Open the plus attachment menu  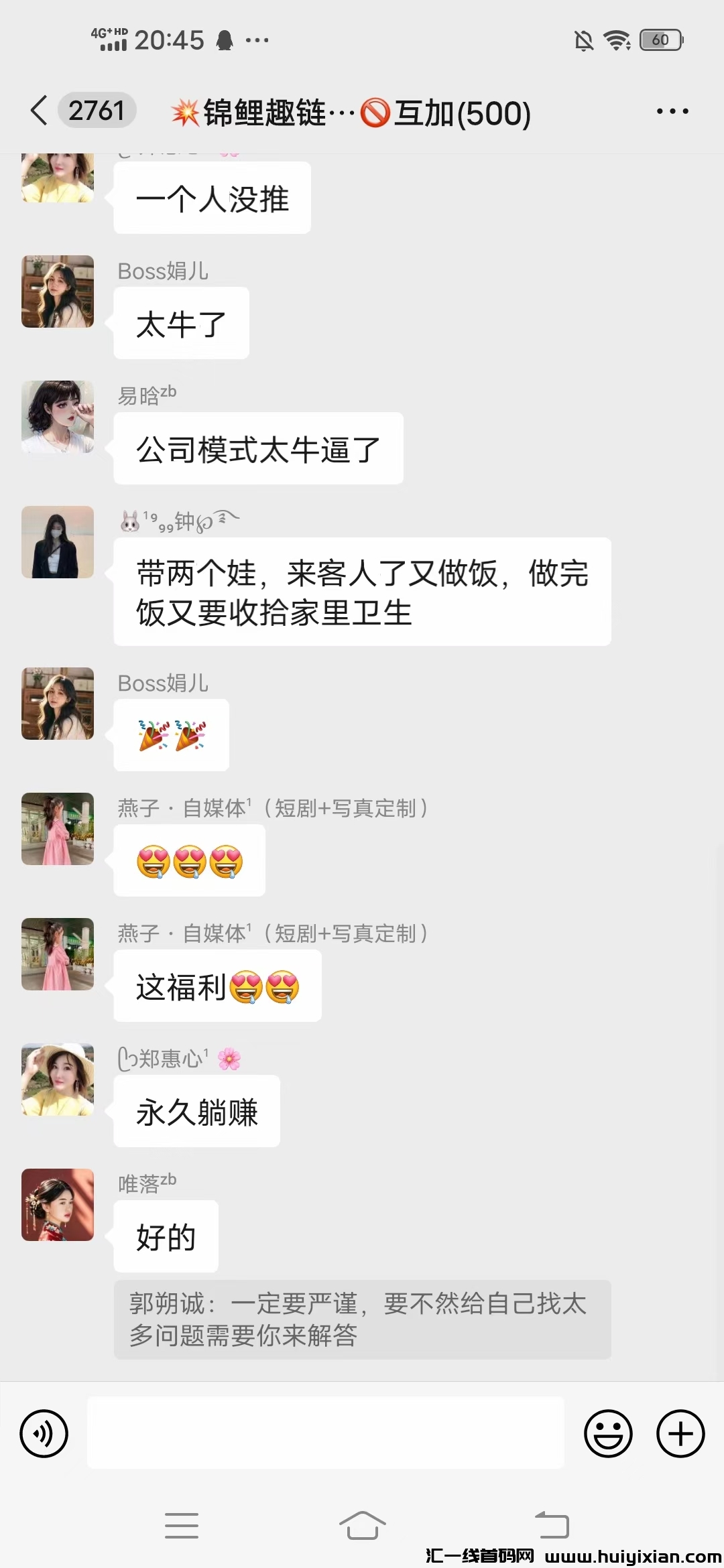click(x=680, y=1433)
